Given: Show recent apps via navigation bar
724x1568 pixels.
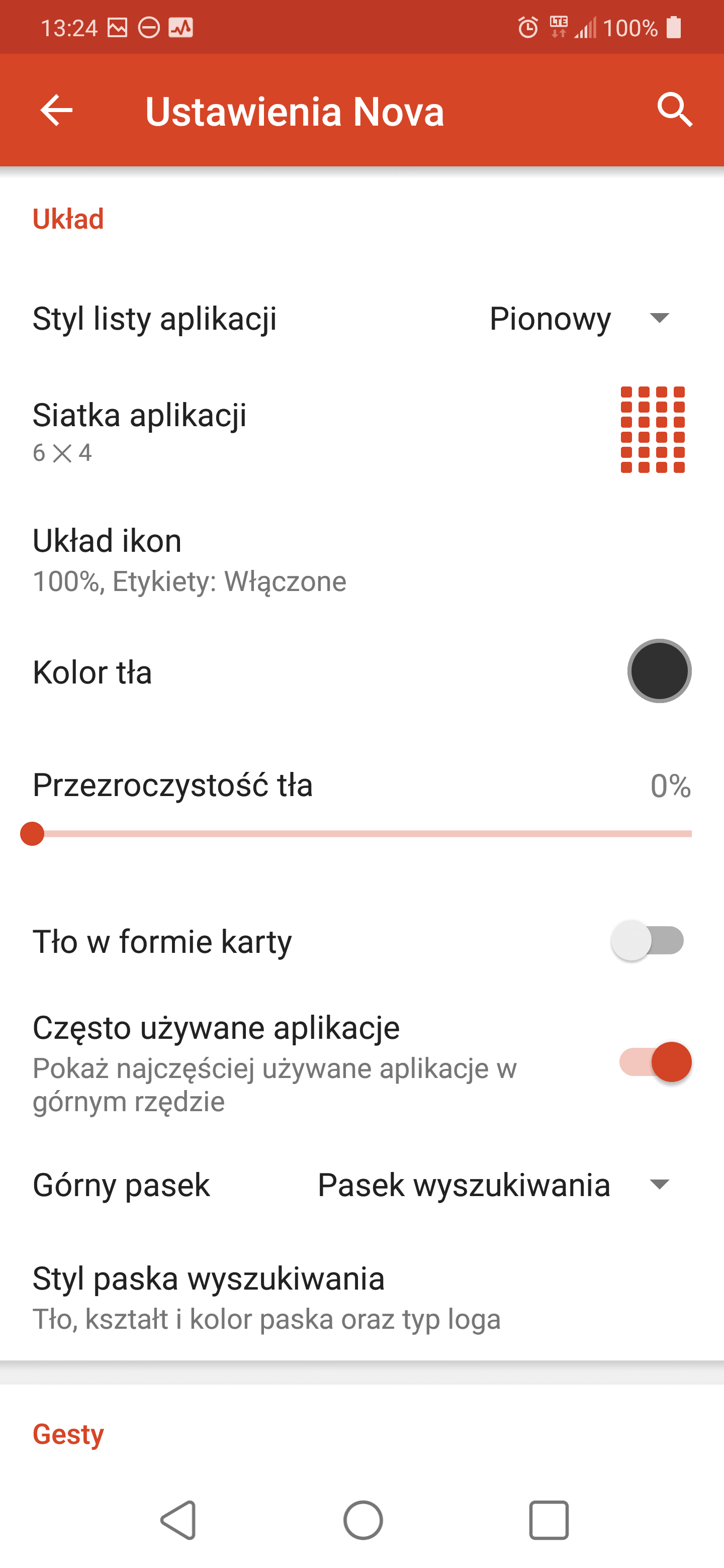Looking at the screenshot, I should [549, 1520].
